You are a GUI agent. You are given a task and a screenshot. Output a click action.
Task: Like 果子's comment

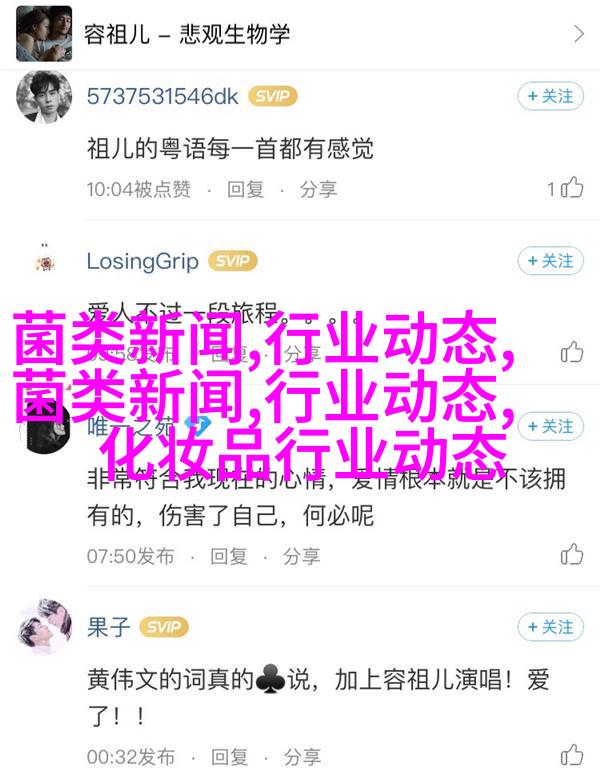point(571,755)
